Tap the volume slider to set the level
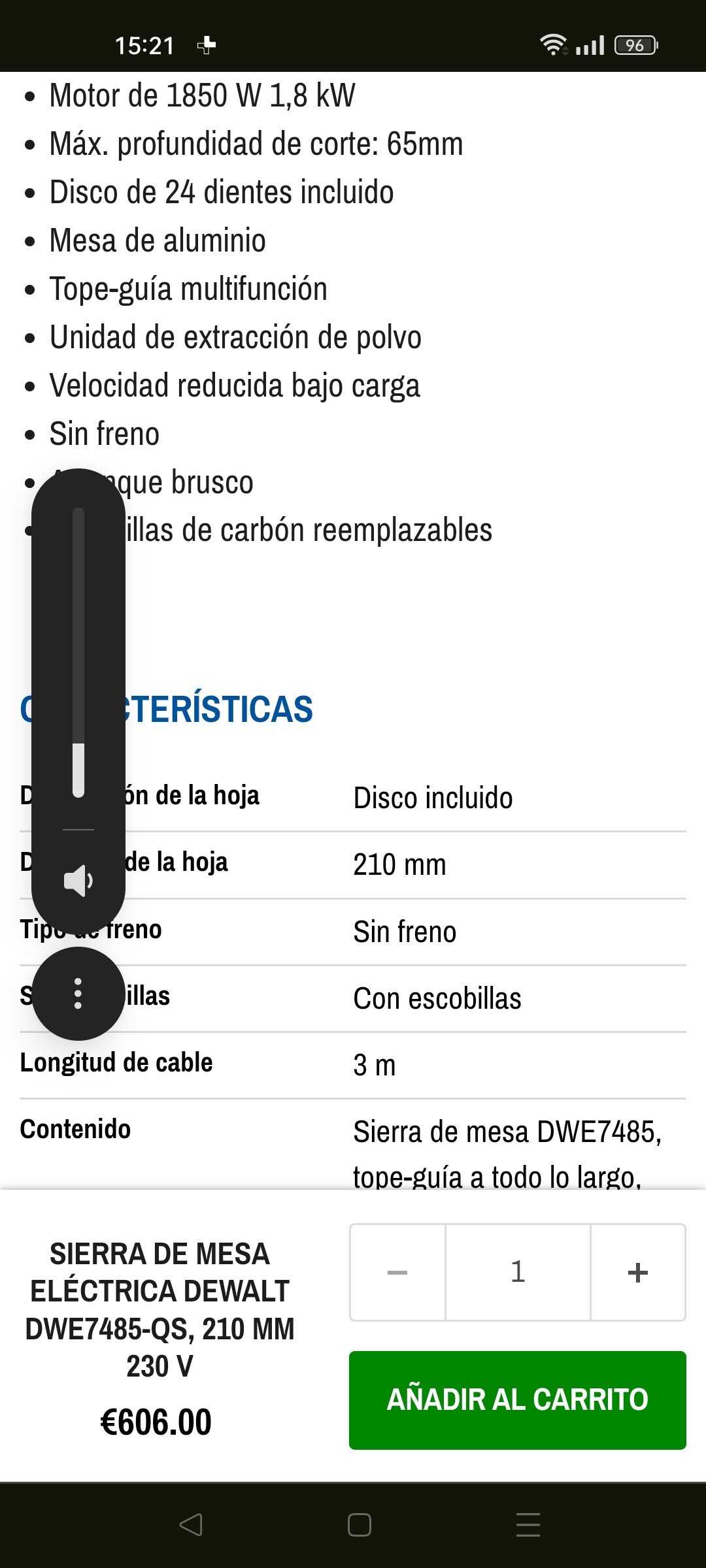706x1568 pixels. (x=78, y=653)
